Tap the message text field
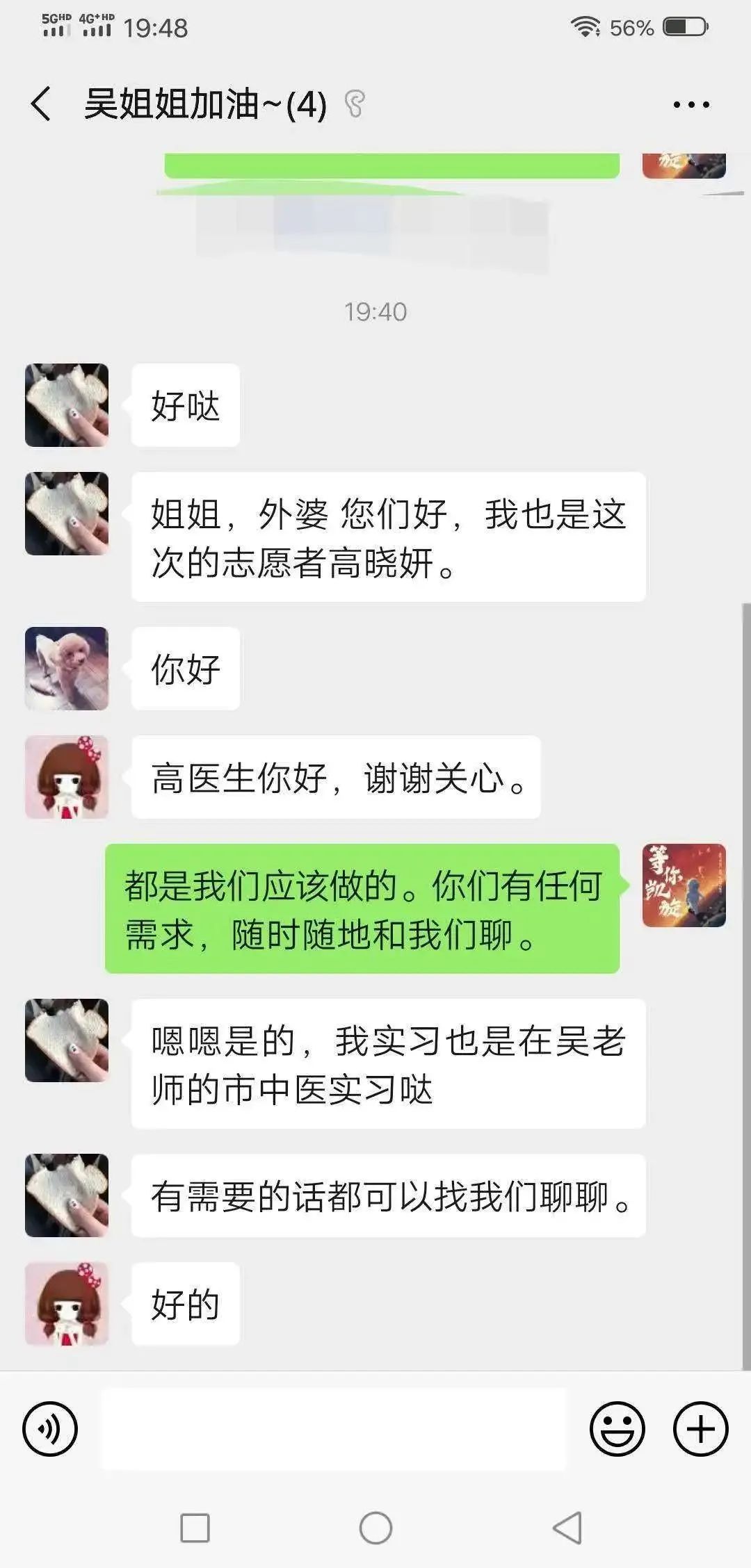Image resolution: width=751 pixels, height=1568 pixels. pyautogui.click(x=334, y=1429)
